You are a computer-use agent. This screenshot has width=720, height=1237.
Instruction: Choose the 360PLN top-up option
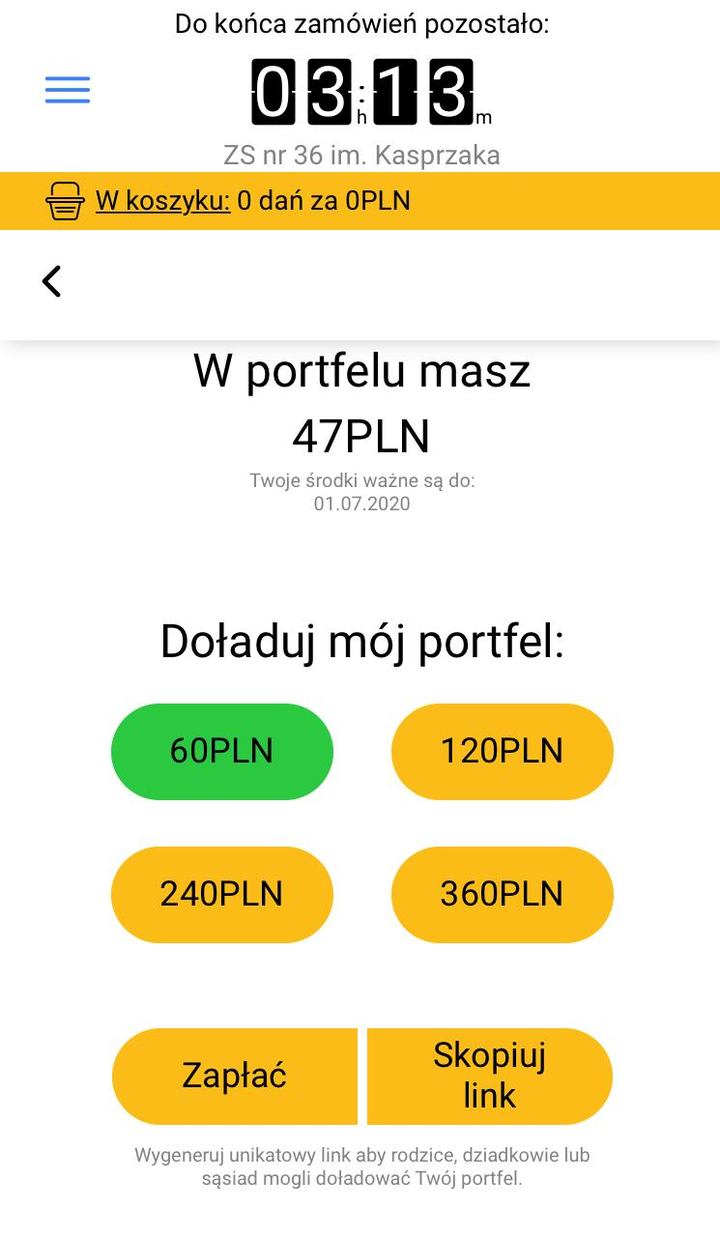click(x=501, y=895)
